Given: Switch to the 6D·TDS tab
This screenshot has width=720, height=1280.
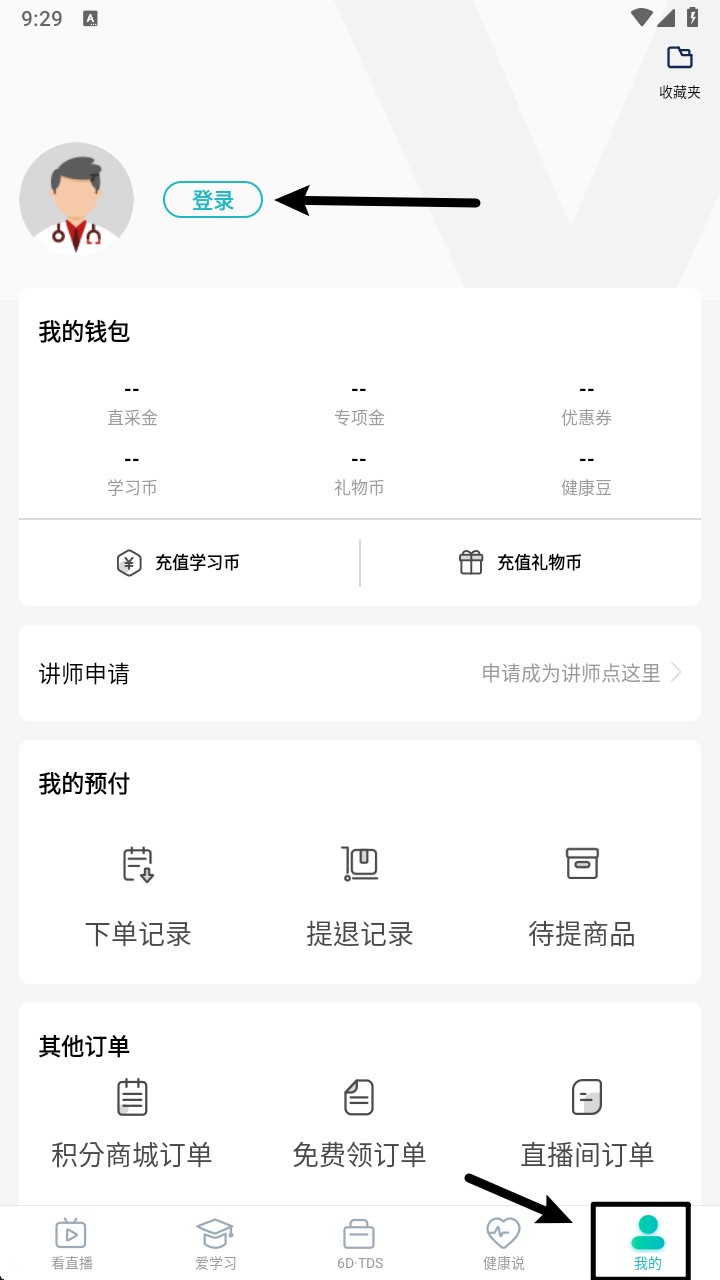Looking at the screenshot, I should coord(360,1243).
